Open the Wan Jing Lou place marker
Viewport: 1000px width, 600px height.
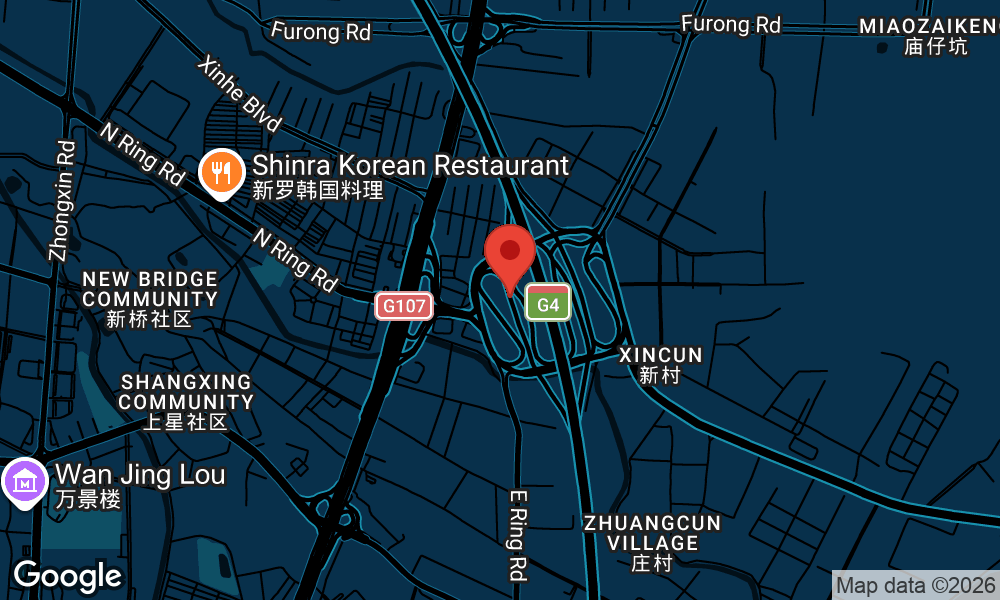click(x=23, y=482)
